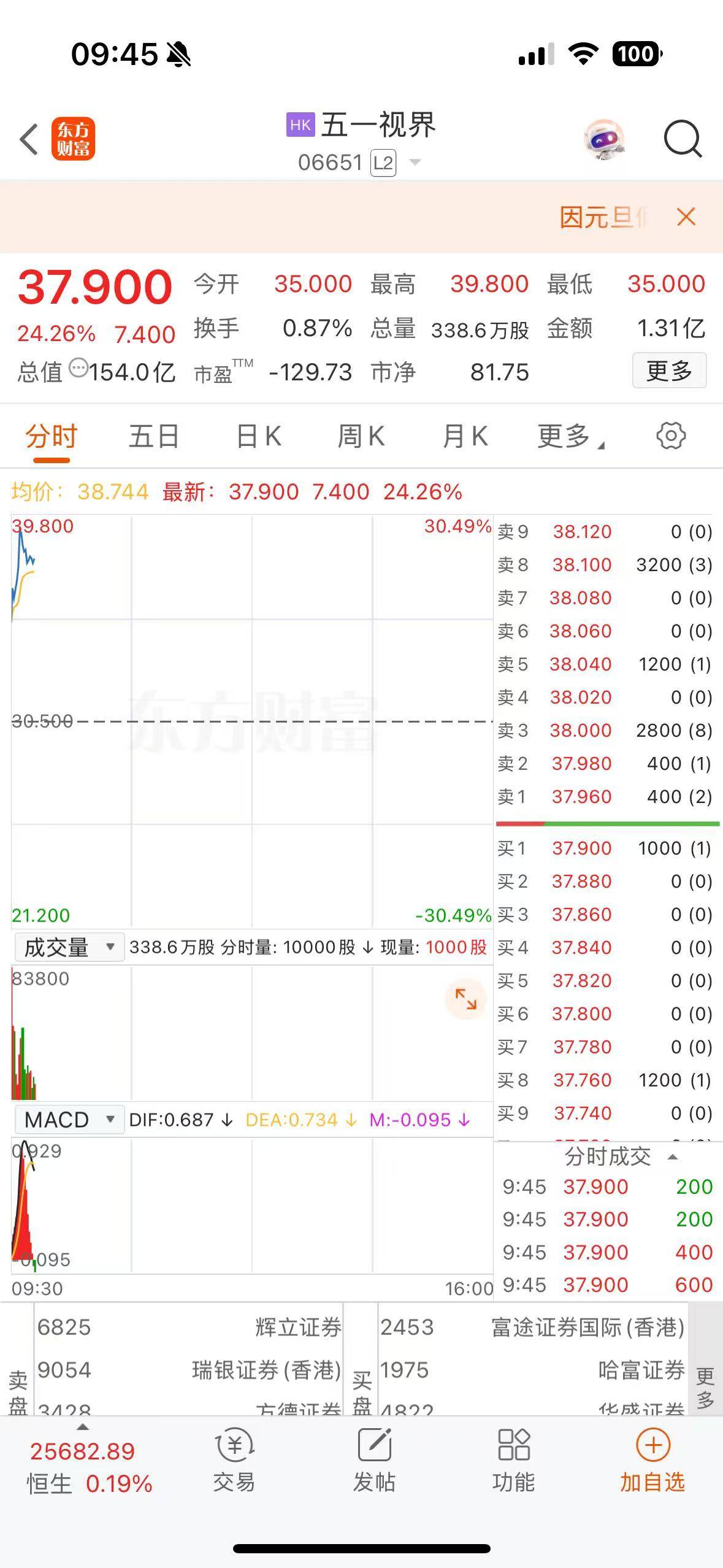Expand the 更多 chart period menu
Screen dimensions: 723x1568
[570, 437]
